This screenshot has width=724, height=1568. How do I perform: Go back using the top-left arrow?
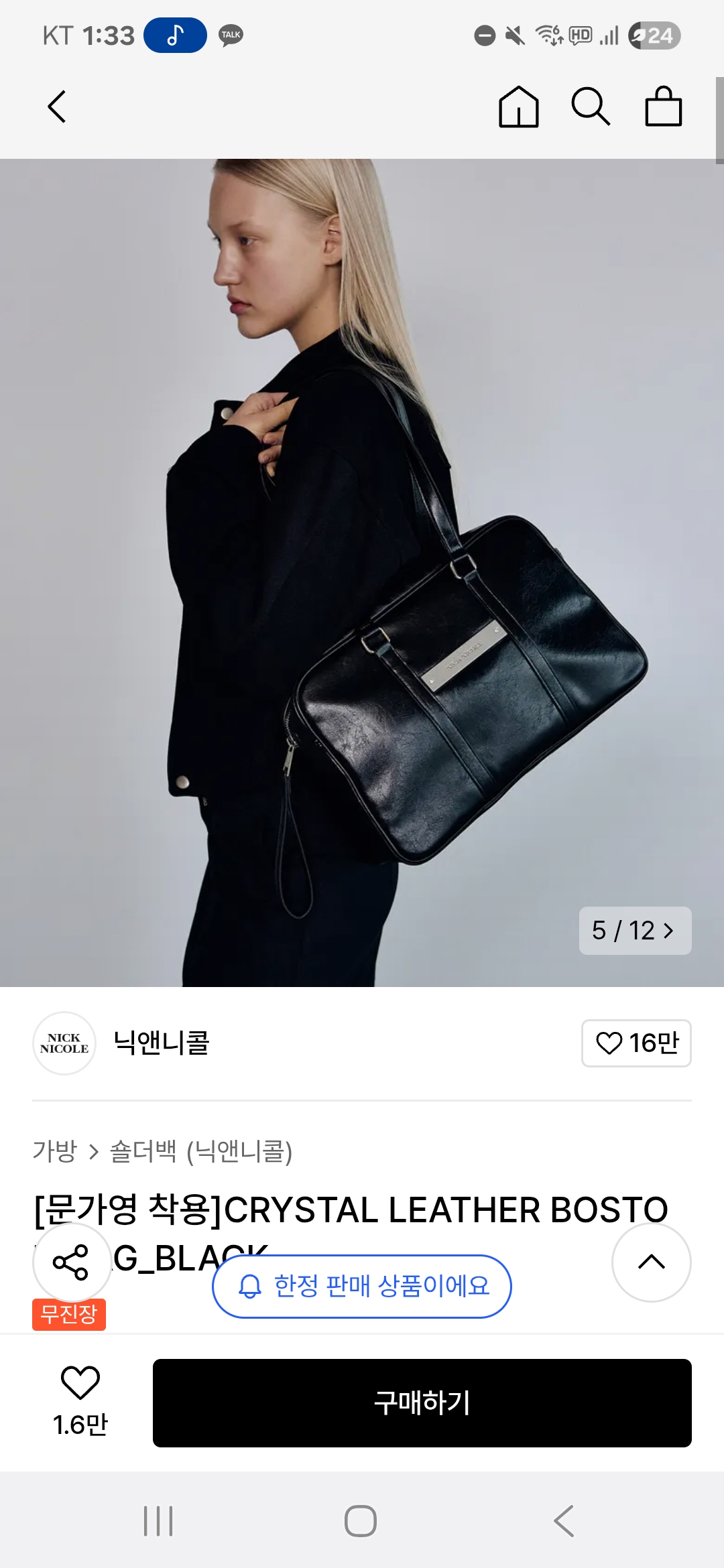point(58,107)
